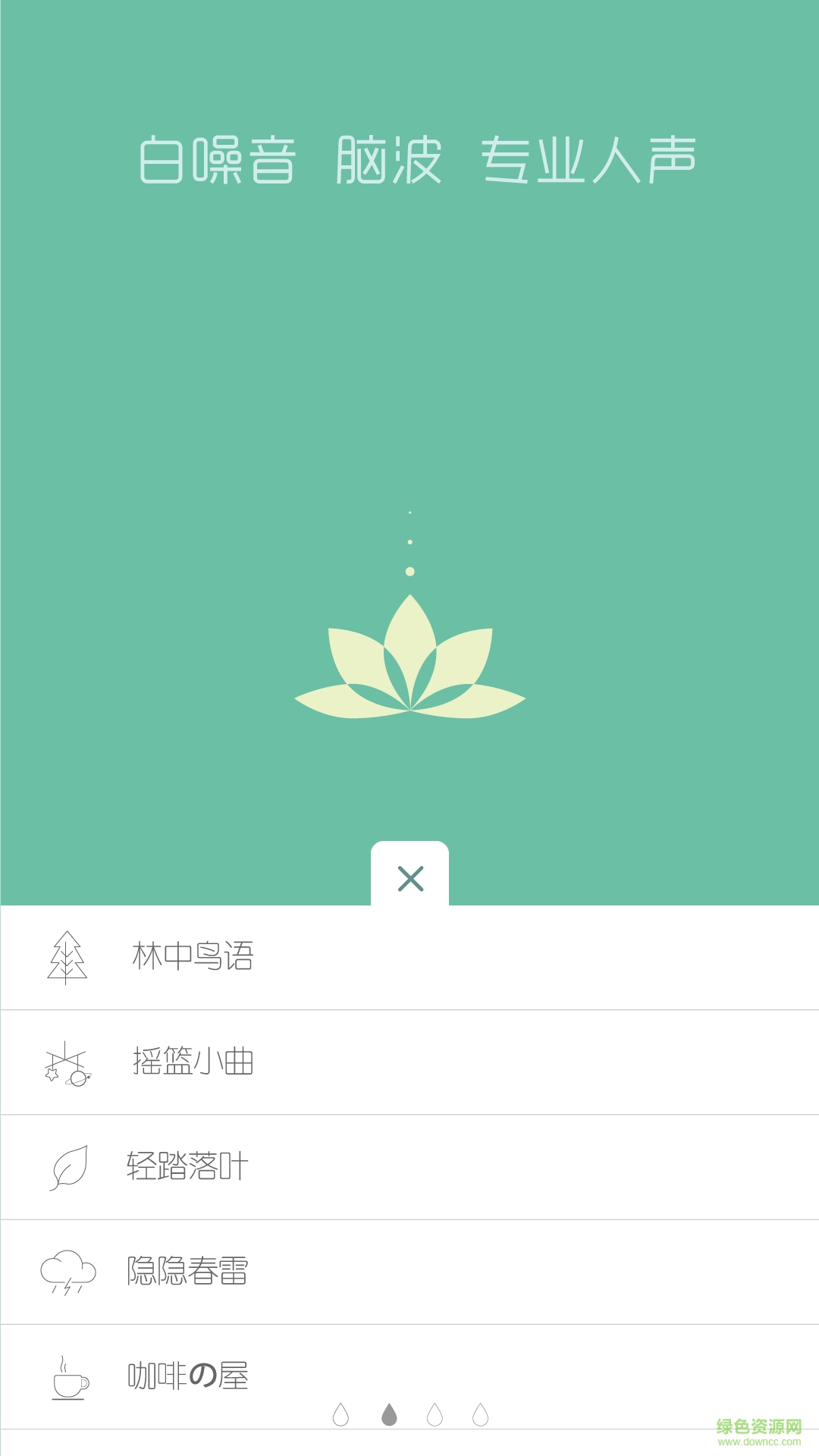This screenshot has width=819, height=1456.
Task: Tap the leaf icon next to 轻踏落叶
Action: pos(68,1168)
